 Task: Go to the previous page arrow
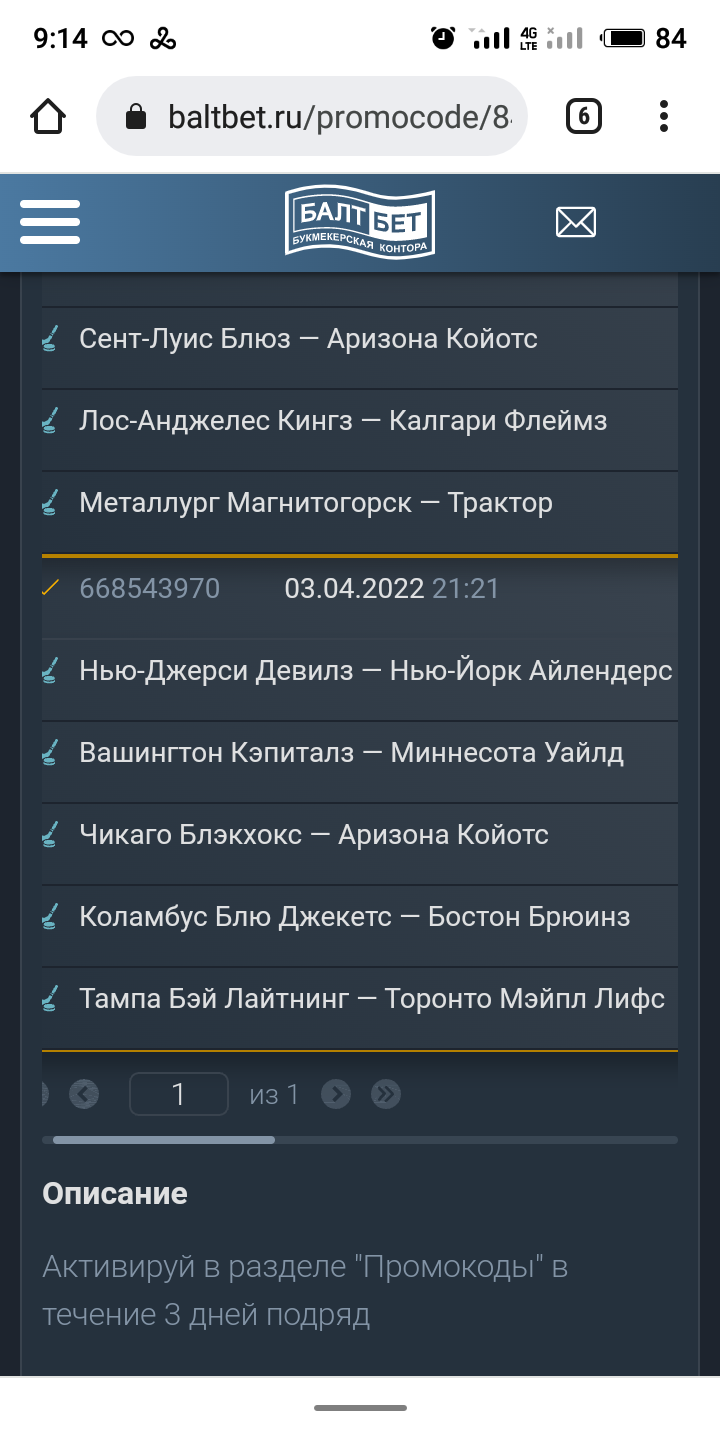point(84,1095)
